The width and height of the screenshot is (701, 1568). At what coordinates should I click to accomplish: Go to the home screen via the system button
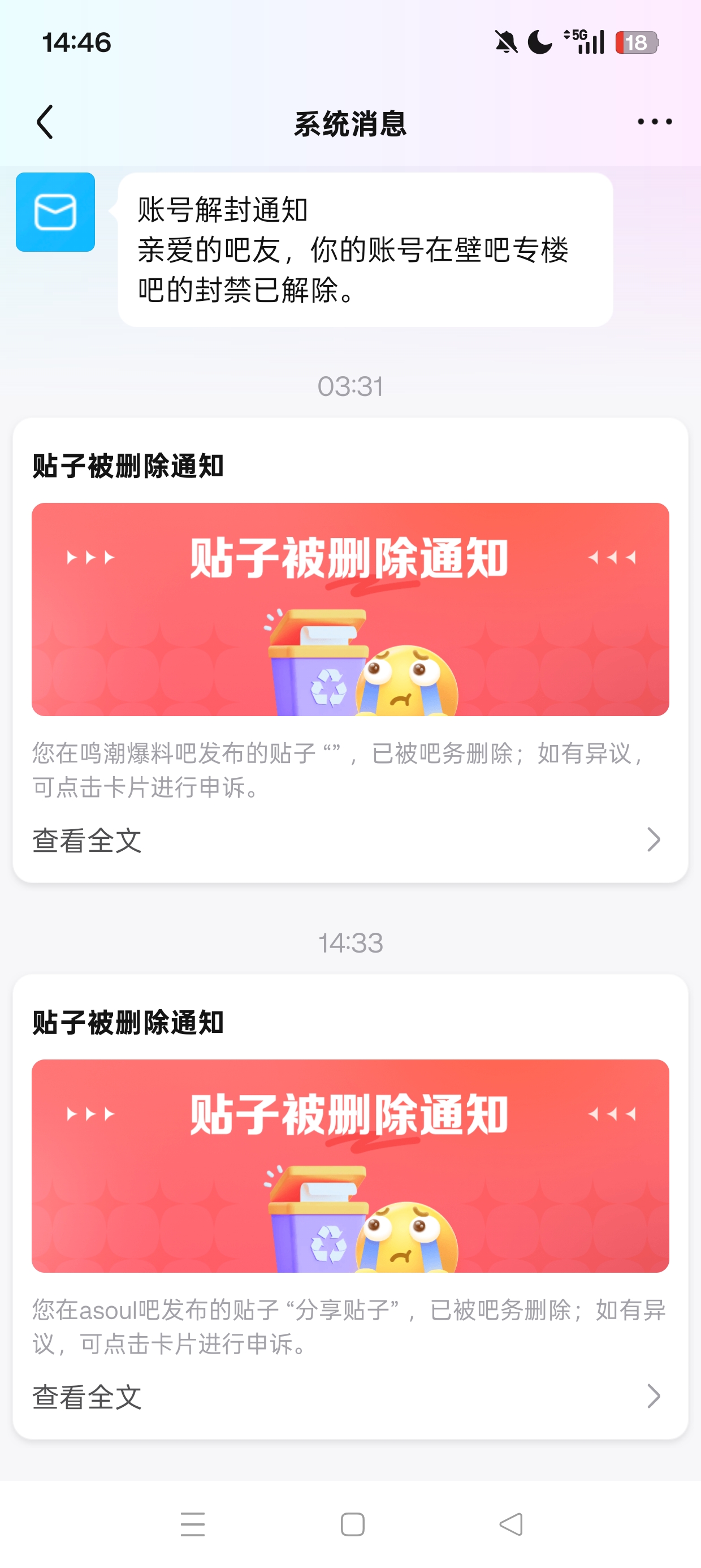click(x=352, y=1524)
